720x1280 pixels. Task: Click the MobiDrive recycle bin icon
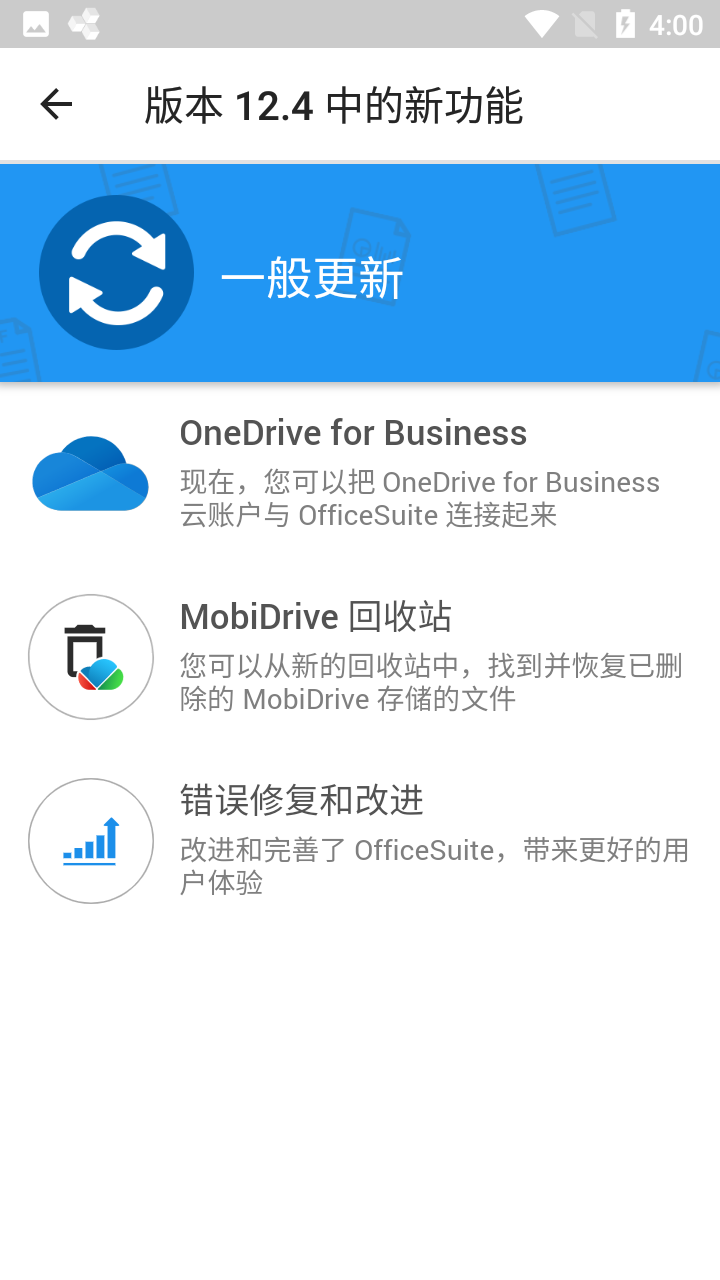[90, 656]
